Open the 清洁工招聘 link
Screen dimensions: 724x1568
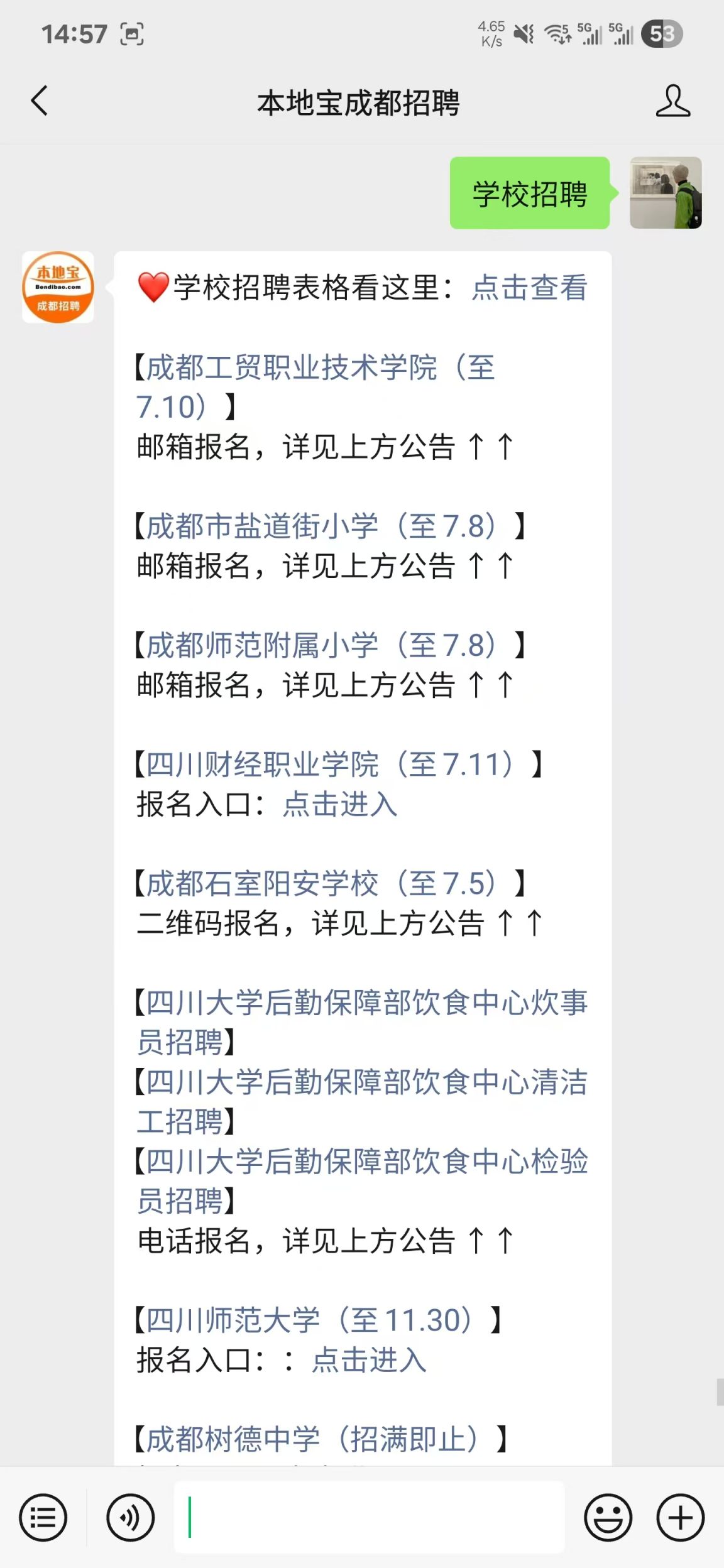pos(362,1102)
